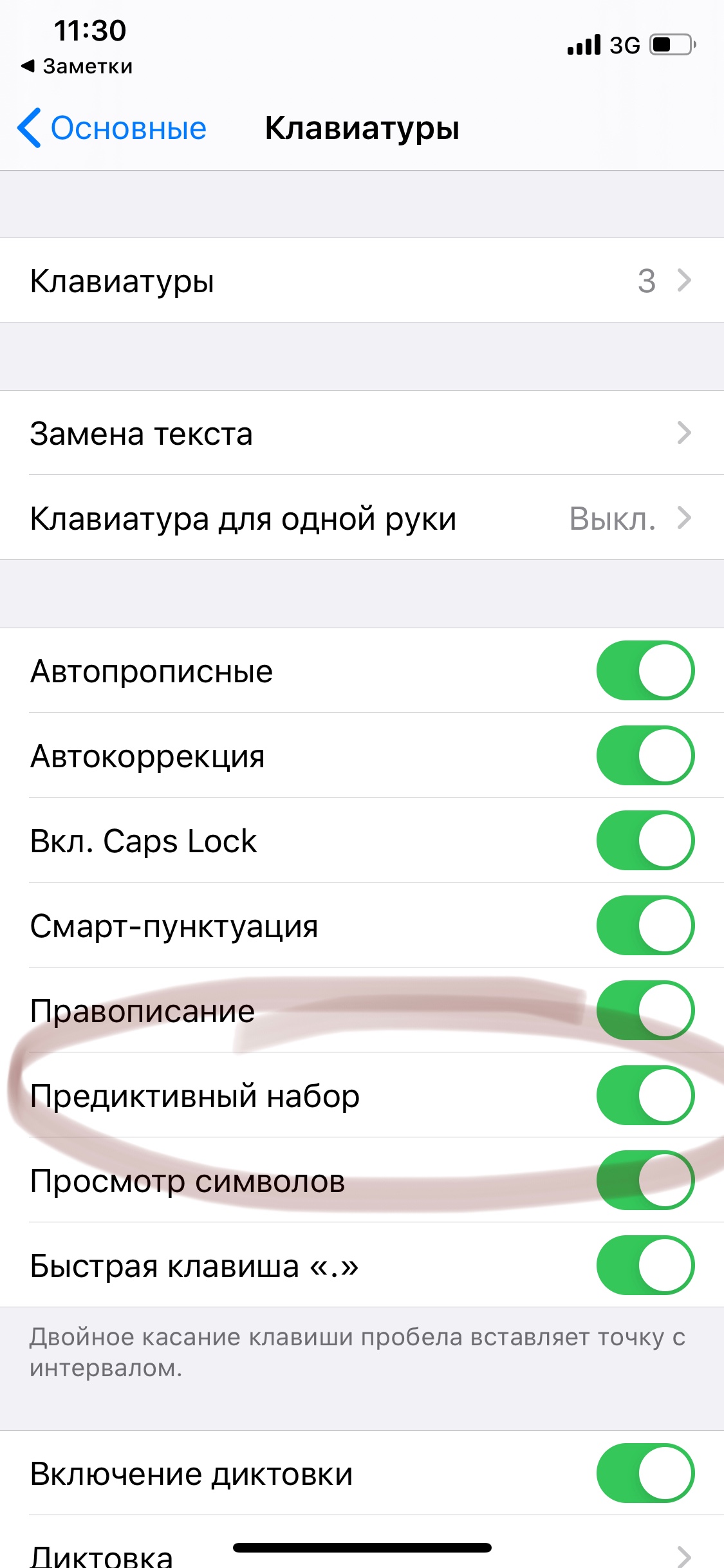This screenshot has width=724, height=1568.
Task: Go back to Основные settings
Action: (x=111, y=128)
